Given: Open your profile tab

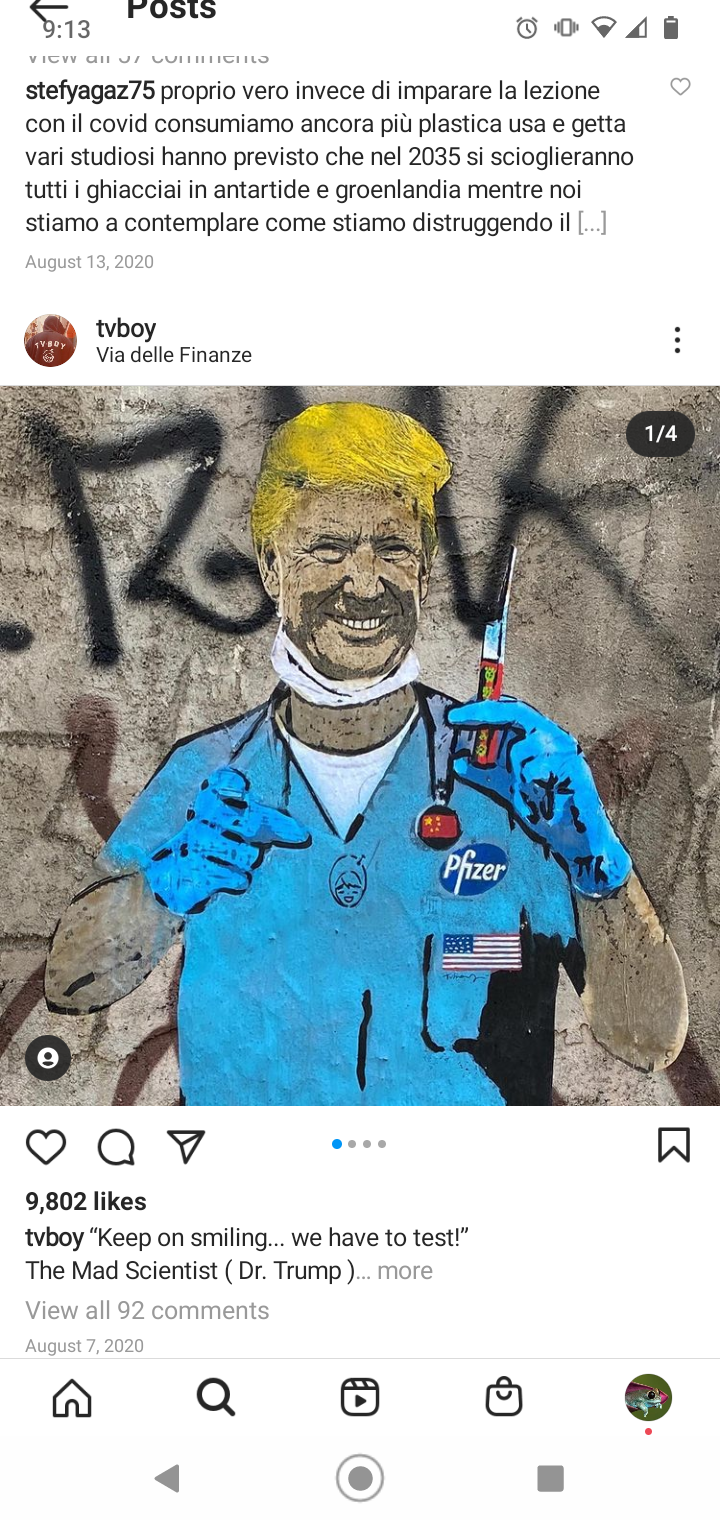Looking at the screenshot, I should pos(648,1398).
